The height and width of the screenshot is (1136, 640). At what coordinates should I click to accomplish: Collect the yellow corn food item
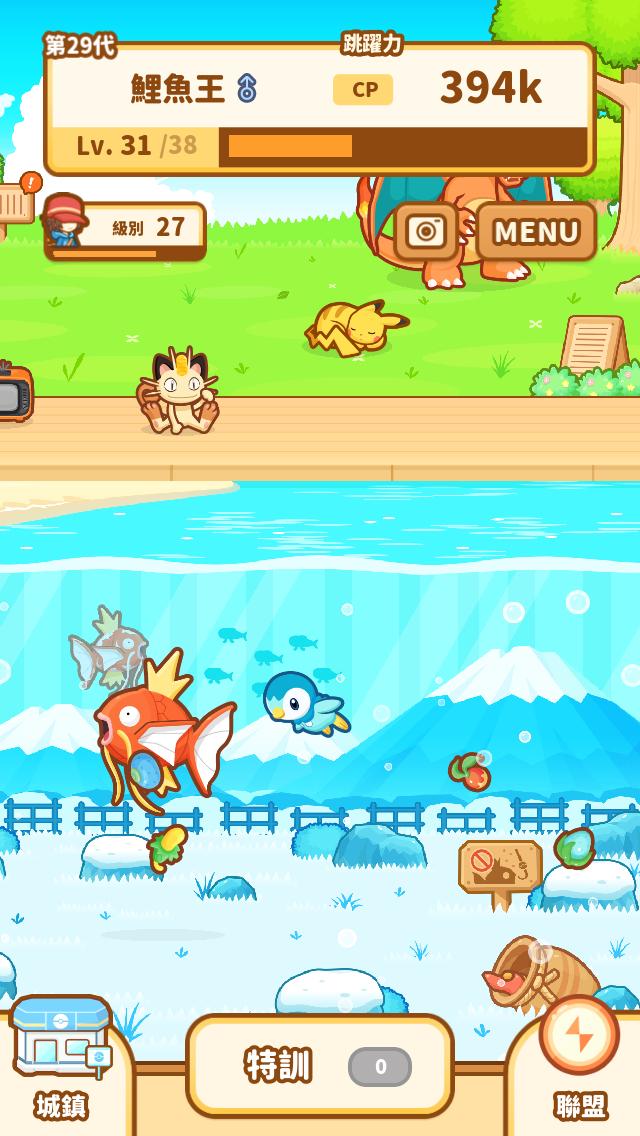click(167, 846)
